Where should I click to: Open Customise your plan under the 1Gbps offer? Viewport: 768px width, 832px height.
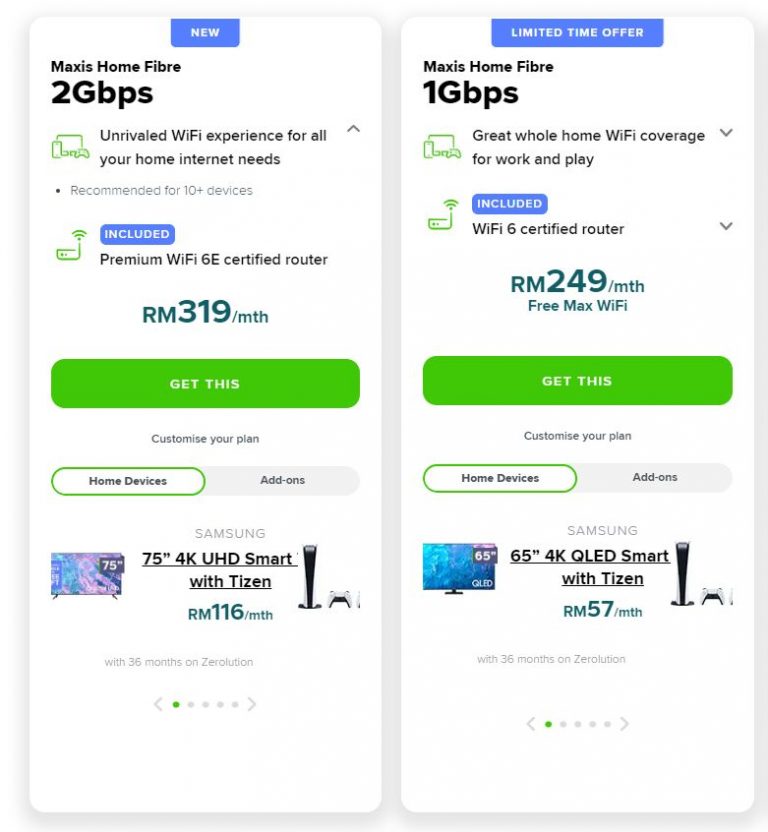pos(577,436)
